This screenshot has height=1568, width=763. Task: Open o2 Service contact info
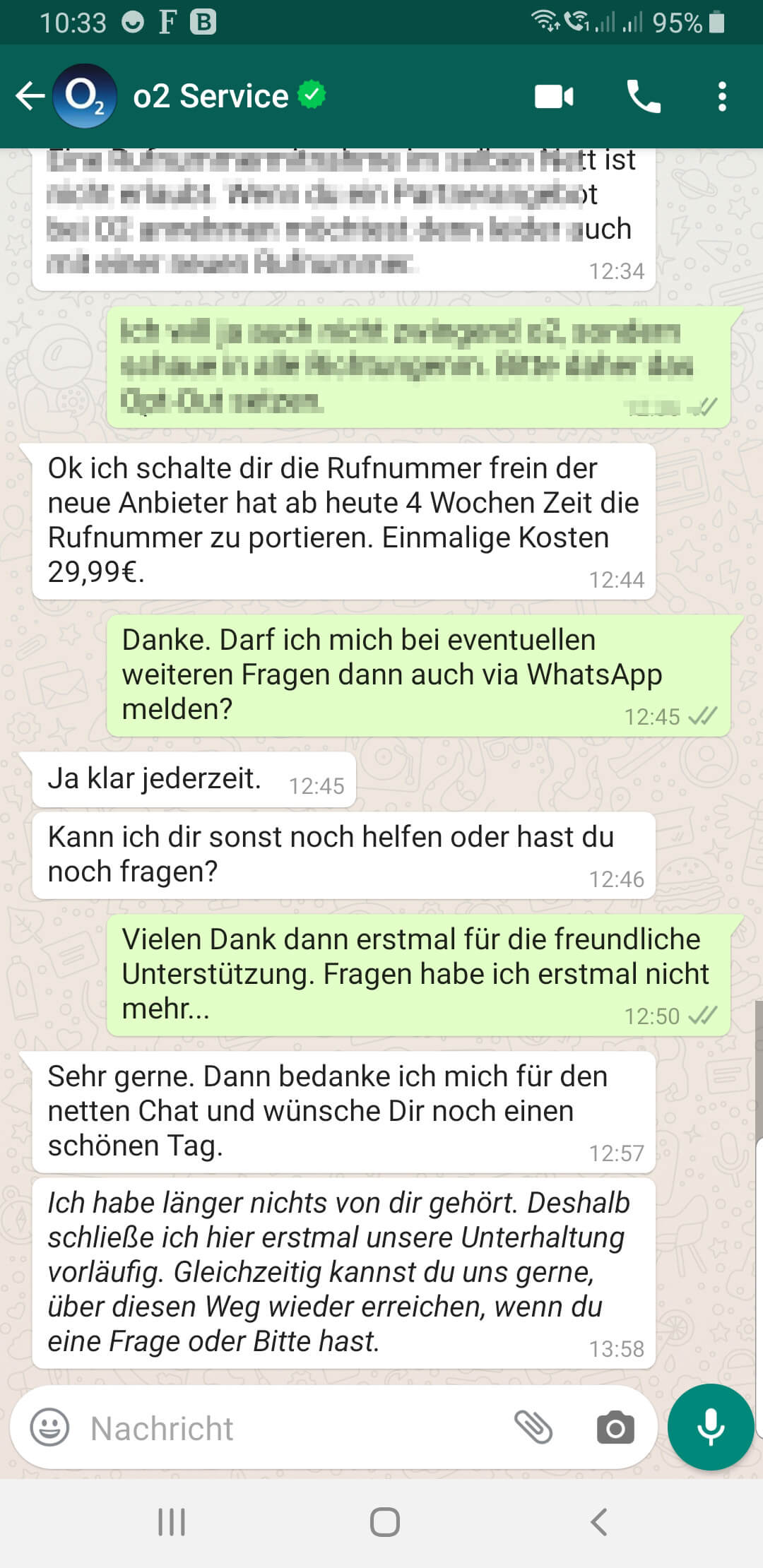click(211, 96)
